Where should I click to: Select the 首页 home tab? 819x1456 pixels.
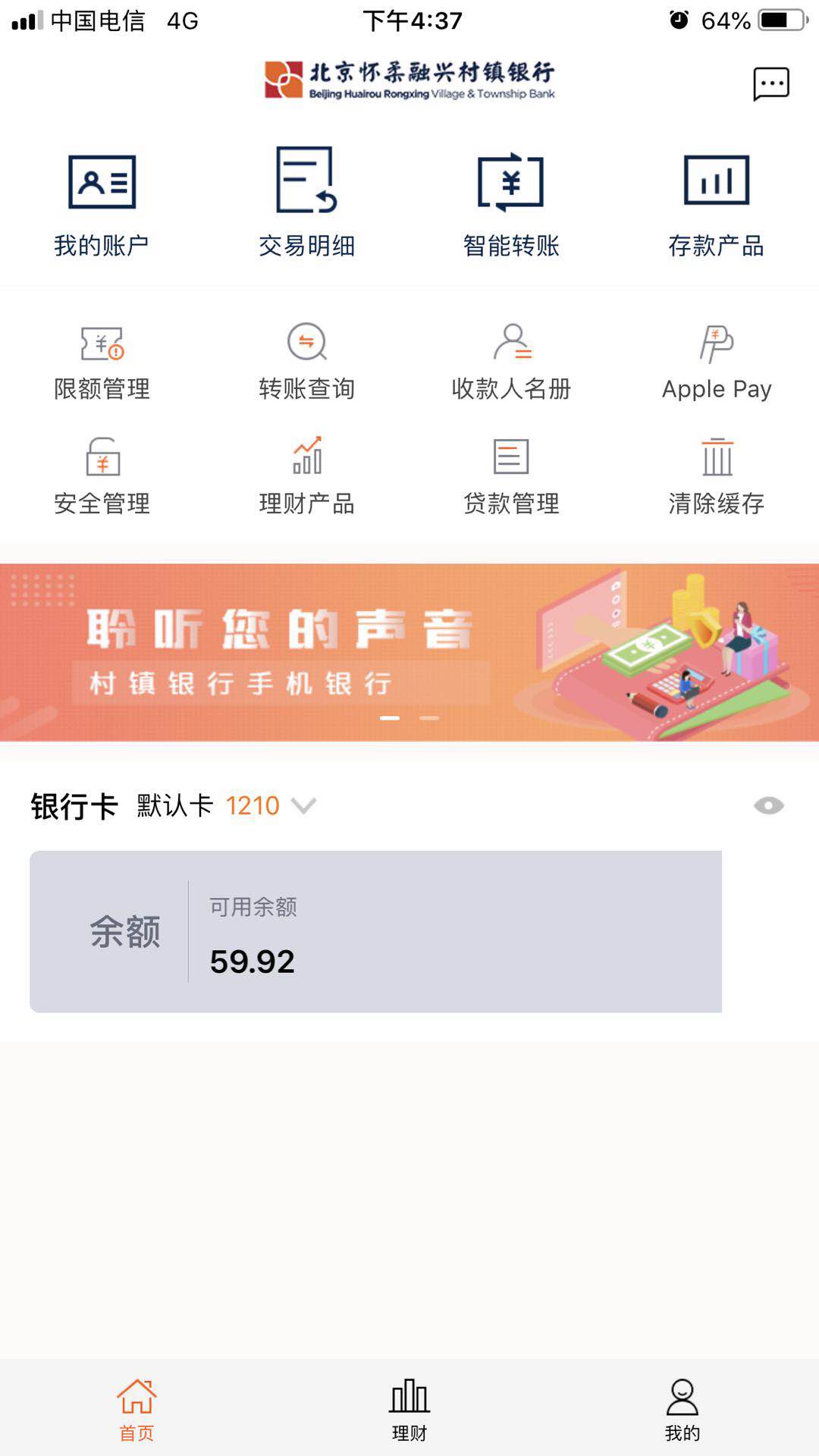[x=136, y=1410]
